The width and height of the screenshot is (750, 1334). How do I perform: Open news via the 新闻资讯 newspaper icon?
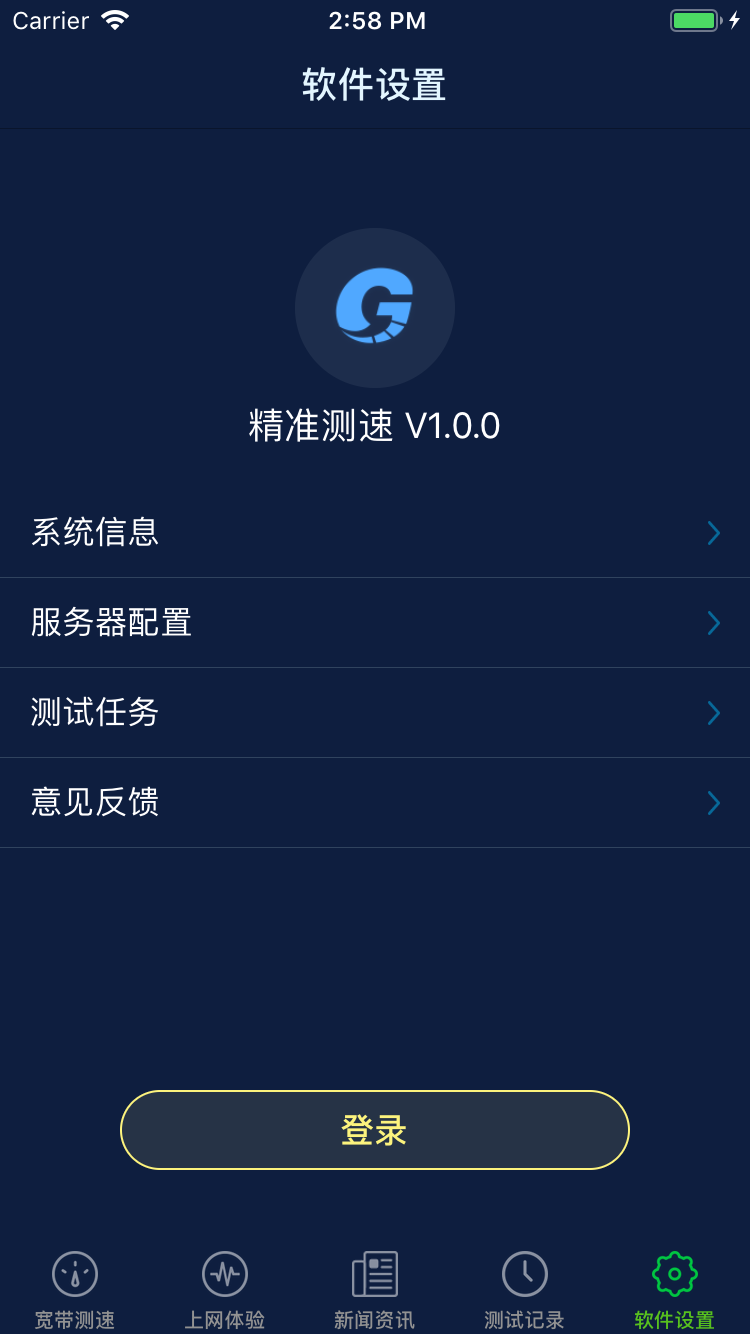pyautogui.click(x=374, y=1273)
